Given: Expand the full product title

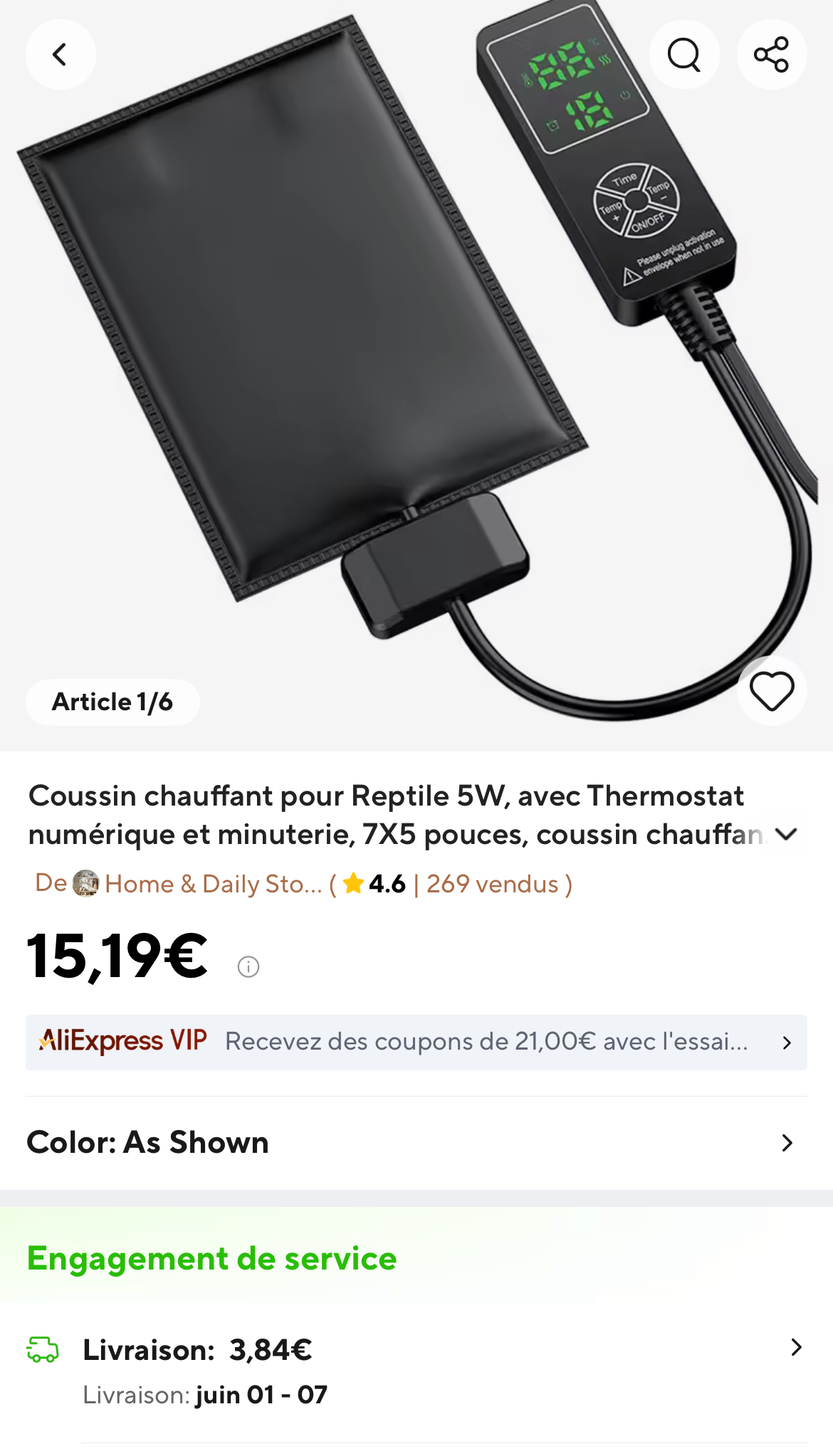Looking at the screenshot, I should click(x=786, y=834).
